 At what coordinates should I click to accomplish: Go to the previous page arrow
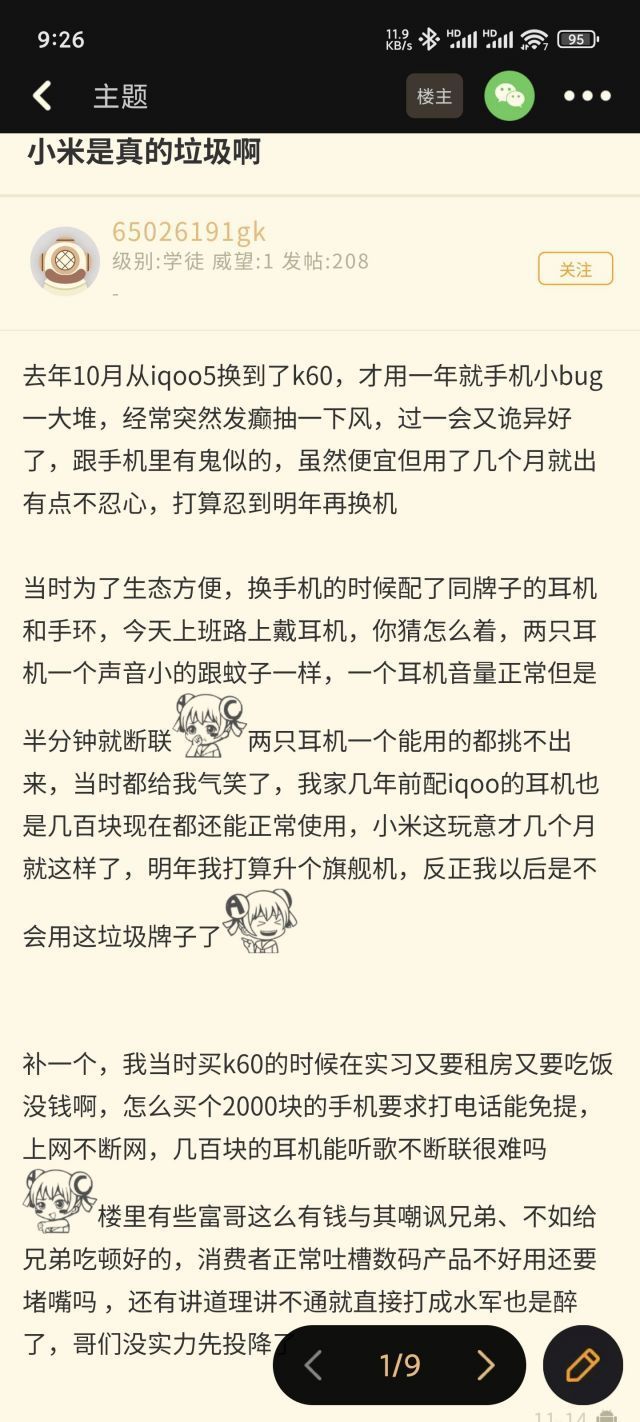tap(313, 1365)
